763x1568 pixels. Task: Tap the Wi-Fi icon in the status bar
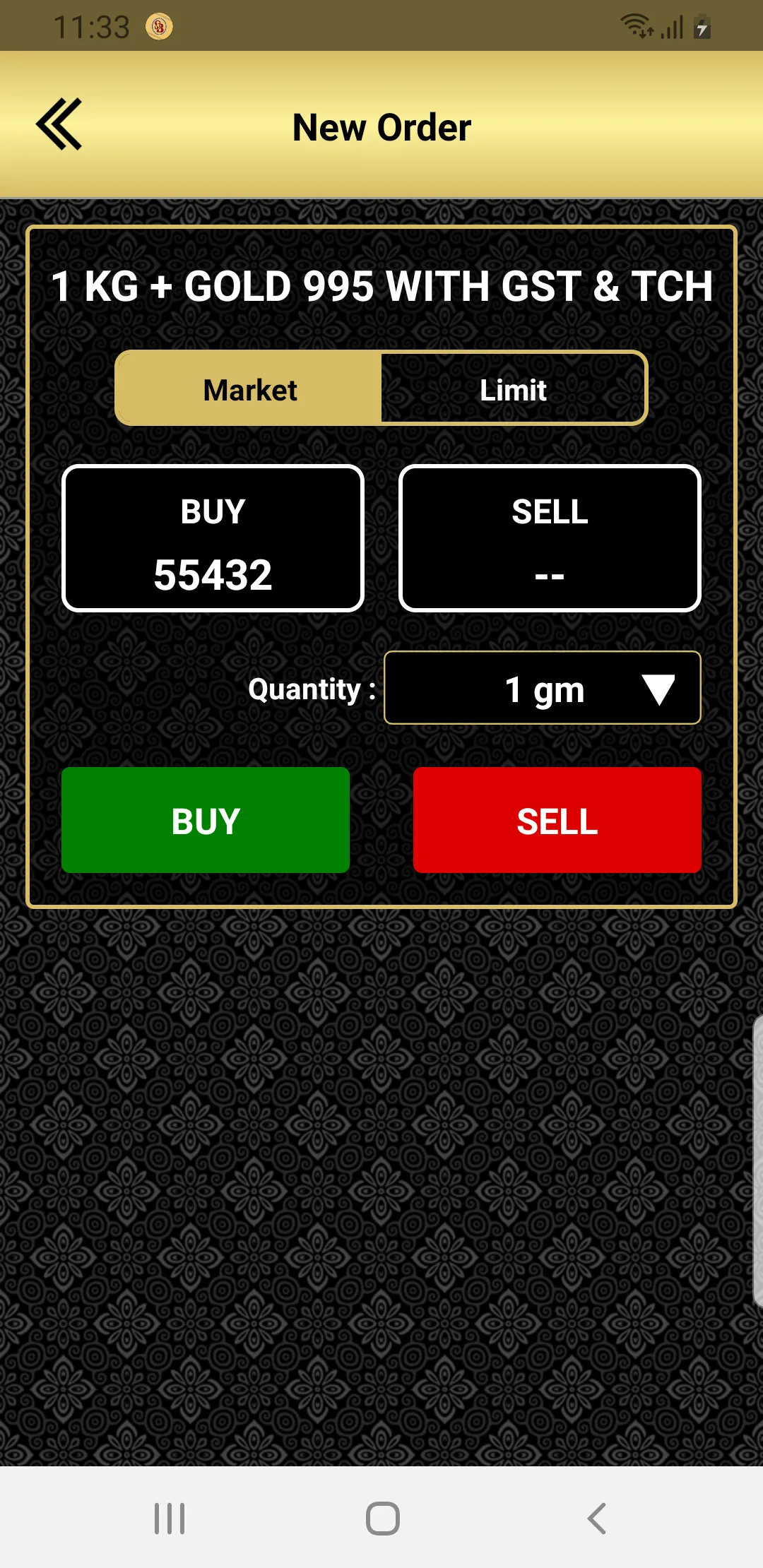[x=635, y=25]
